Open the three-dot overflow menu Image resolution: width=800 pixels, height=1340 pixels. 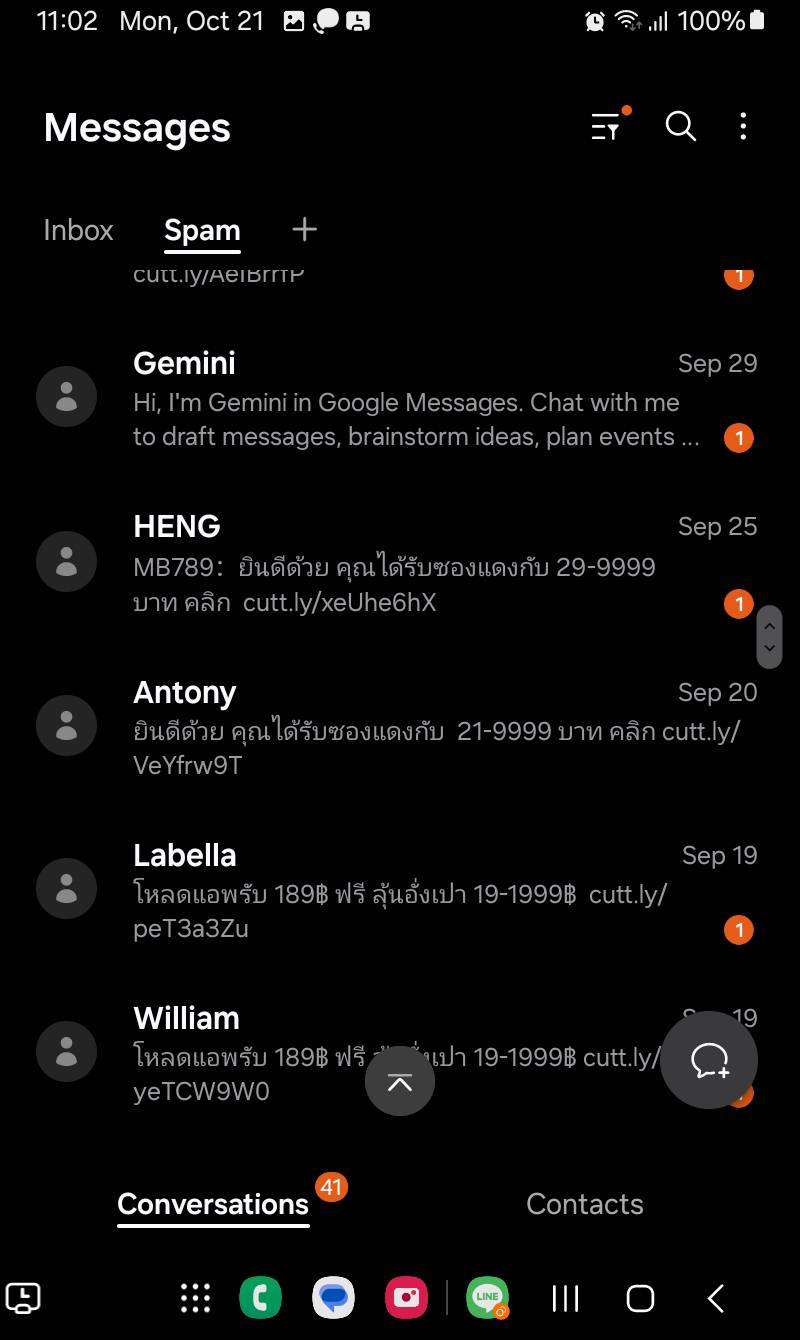point(742,127)
